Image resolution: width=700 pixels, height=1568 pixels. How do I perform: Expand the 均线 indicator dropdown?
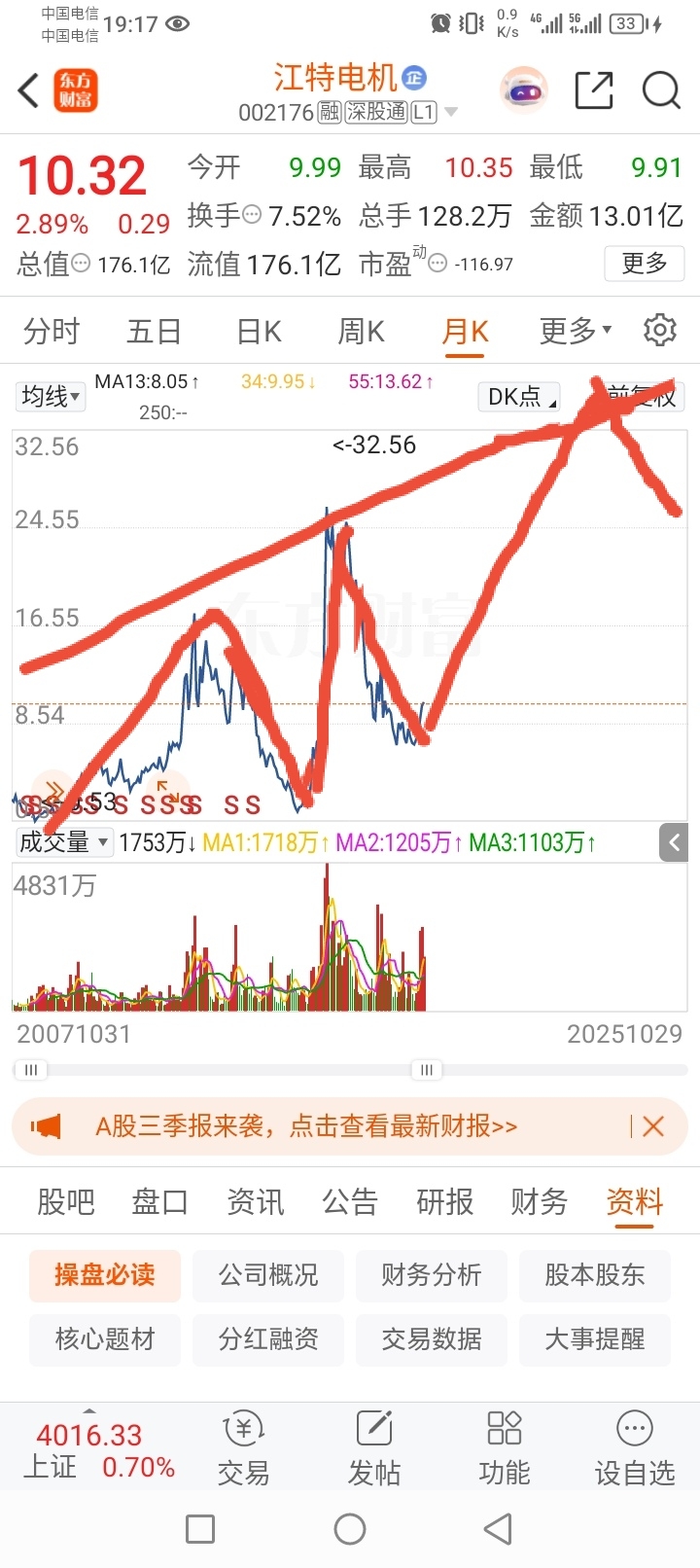pos(51,396)
